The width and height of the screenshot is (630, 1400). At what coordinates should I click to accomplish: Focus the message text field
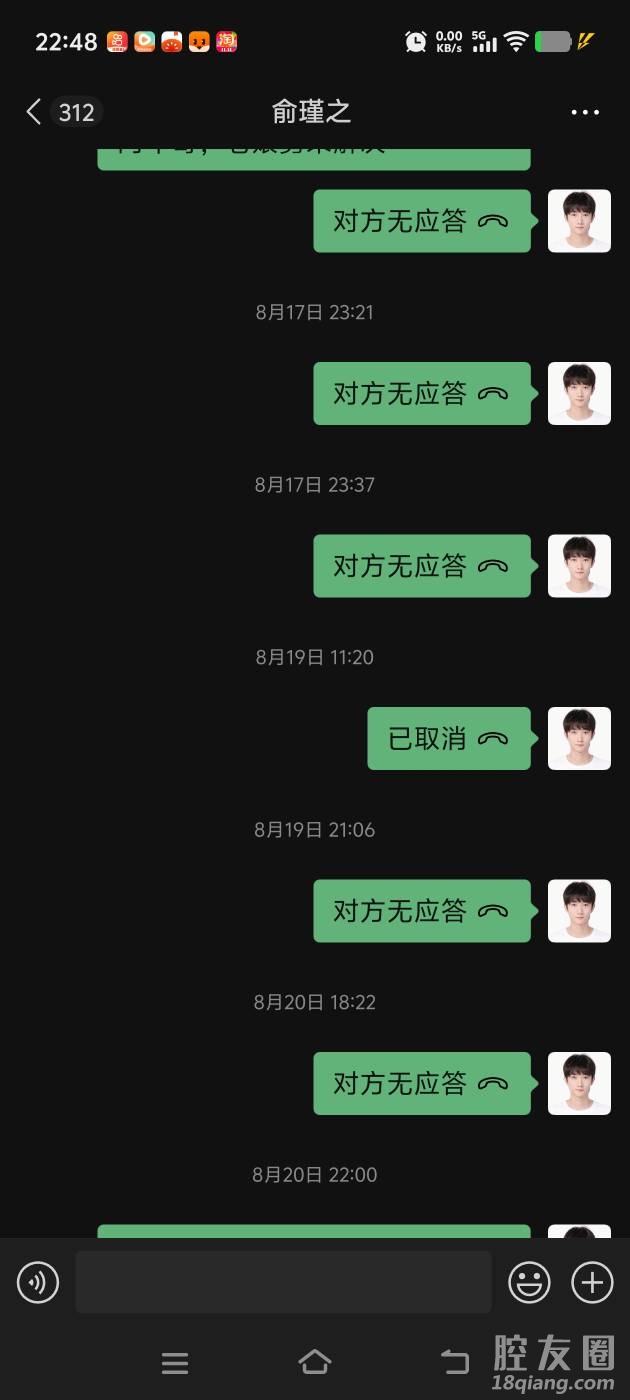[x=283, y=1282]
